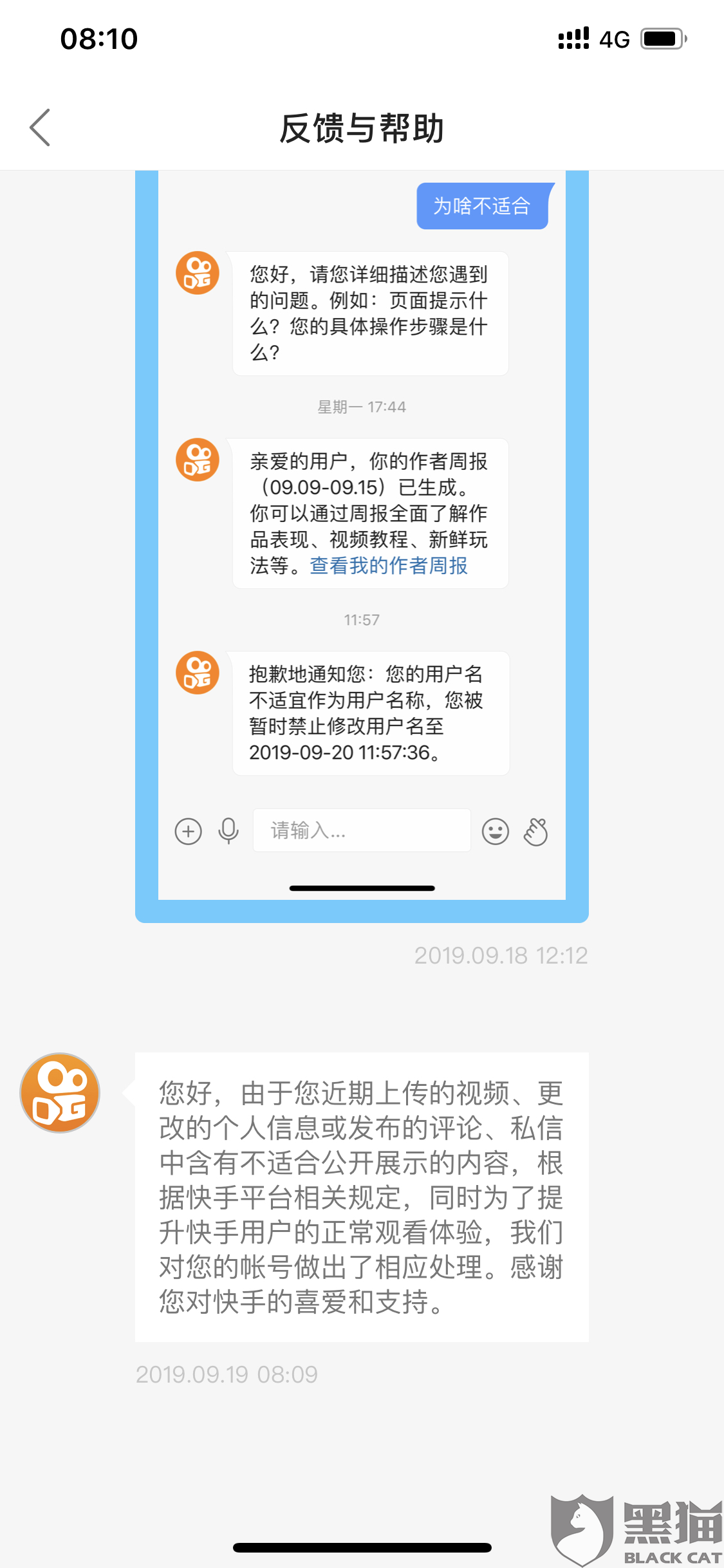Click the Kuaishou logo next to the weekly report message
Image resolution: width=724 pixels, height=1568 pixels.
[198, 460]
